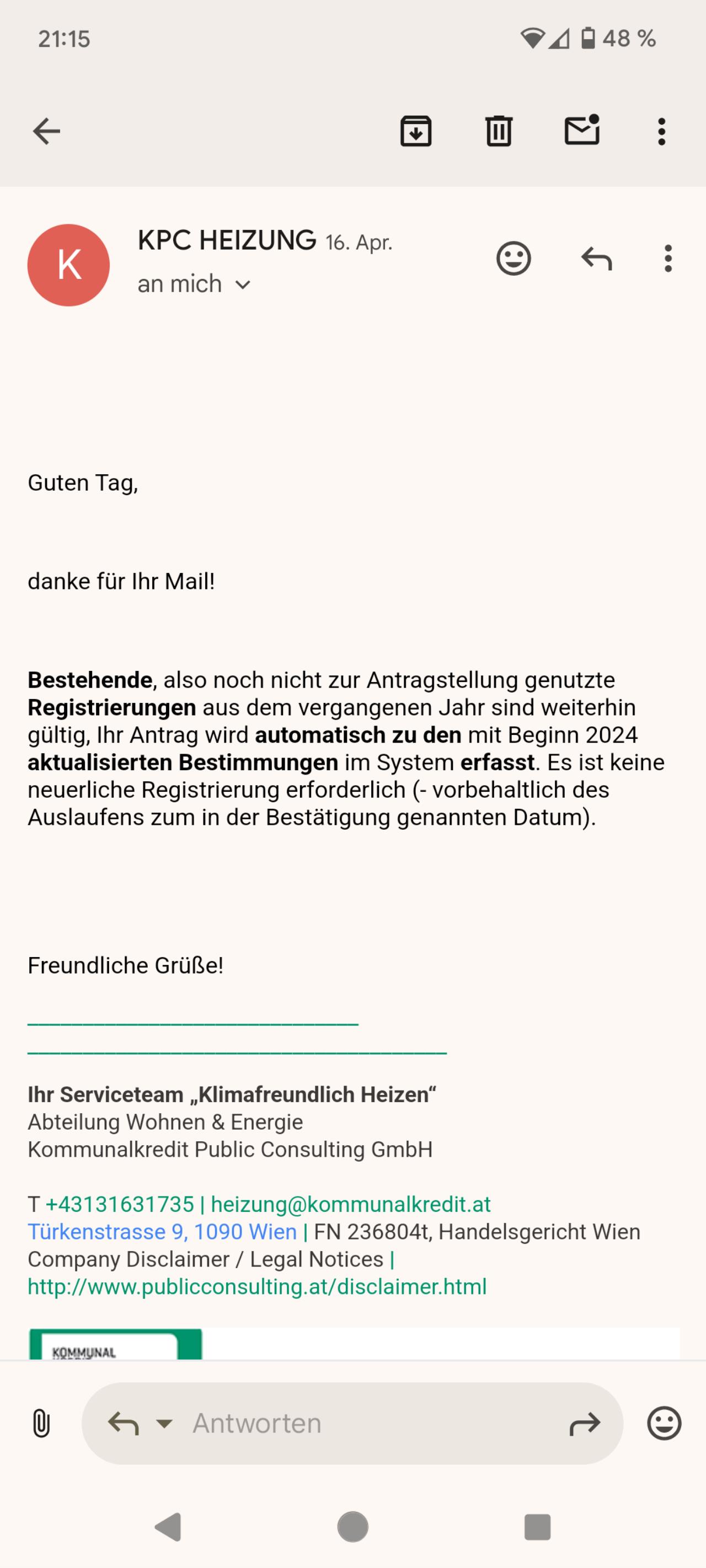Open the publicconsulting.at disclaimer link

[x=257, y=1287]
